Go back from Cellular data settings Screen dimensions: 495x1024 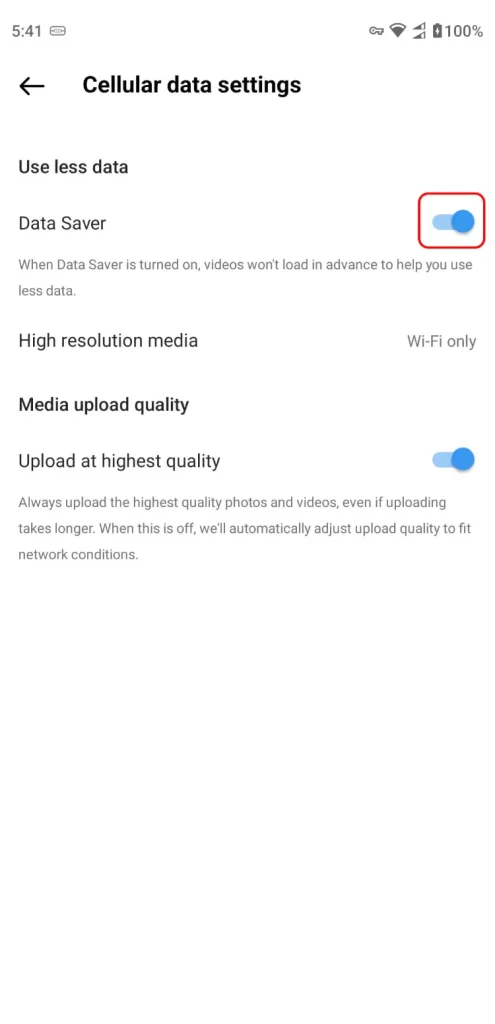coord(31,86)
